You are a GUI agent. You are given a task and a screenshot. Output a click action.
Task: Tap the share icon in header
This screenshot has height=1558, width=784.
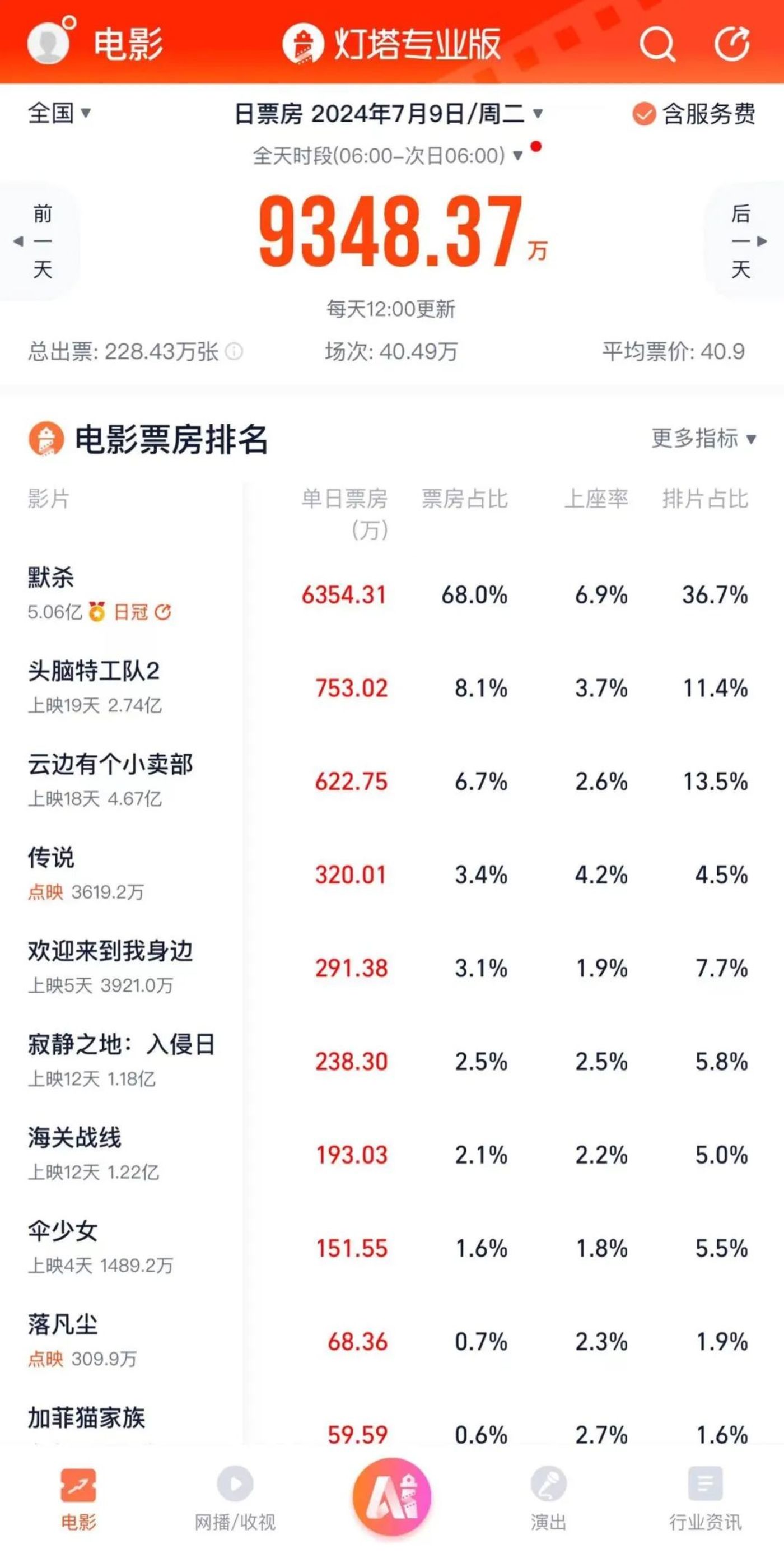(732, 44)
